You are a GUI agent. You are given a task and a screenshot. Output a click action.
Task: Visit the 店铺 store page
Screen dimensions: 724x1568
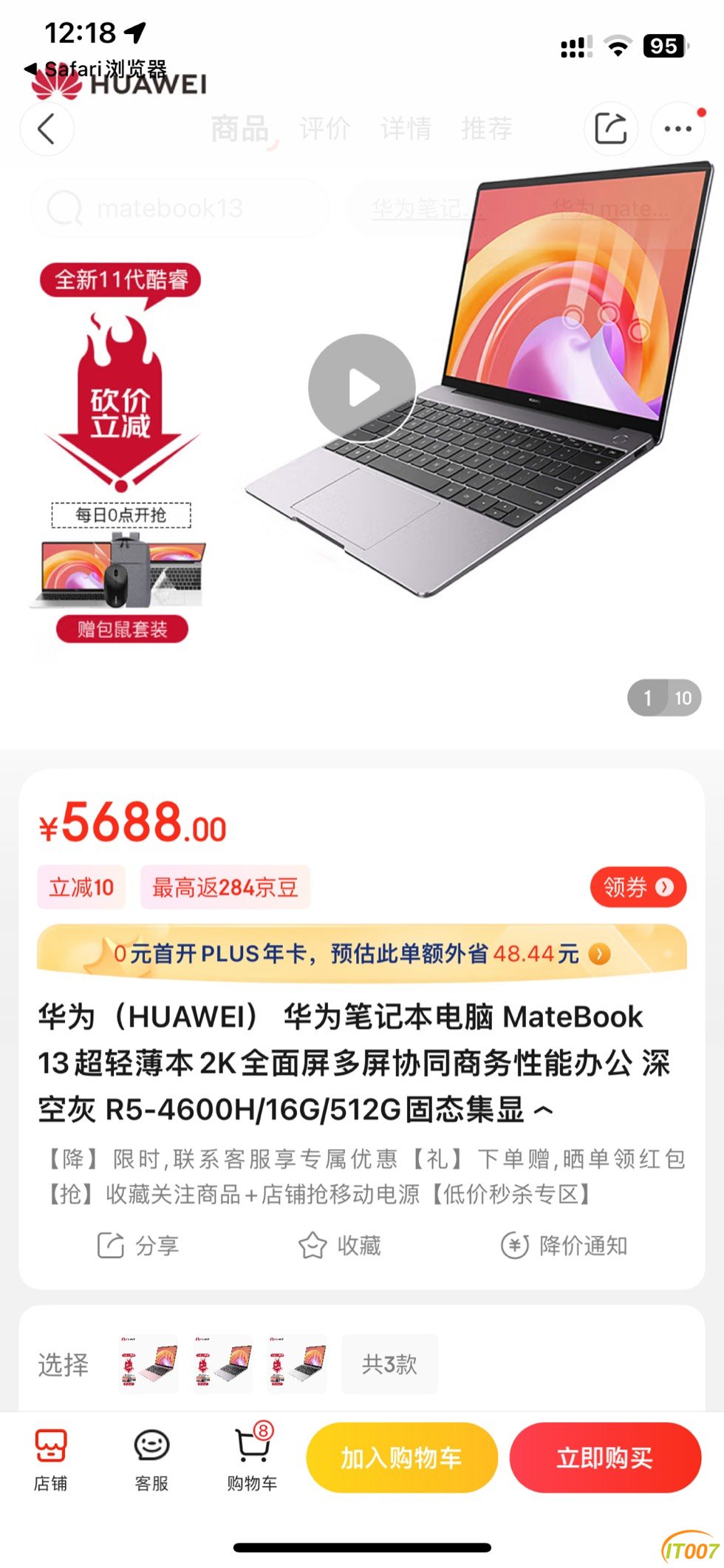(50, 1459)
